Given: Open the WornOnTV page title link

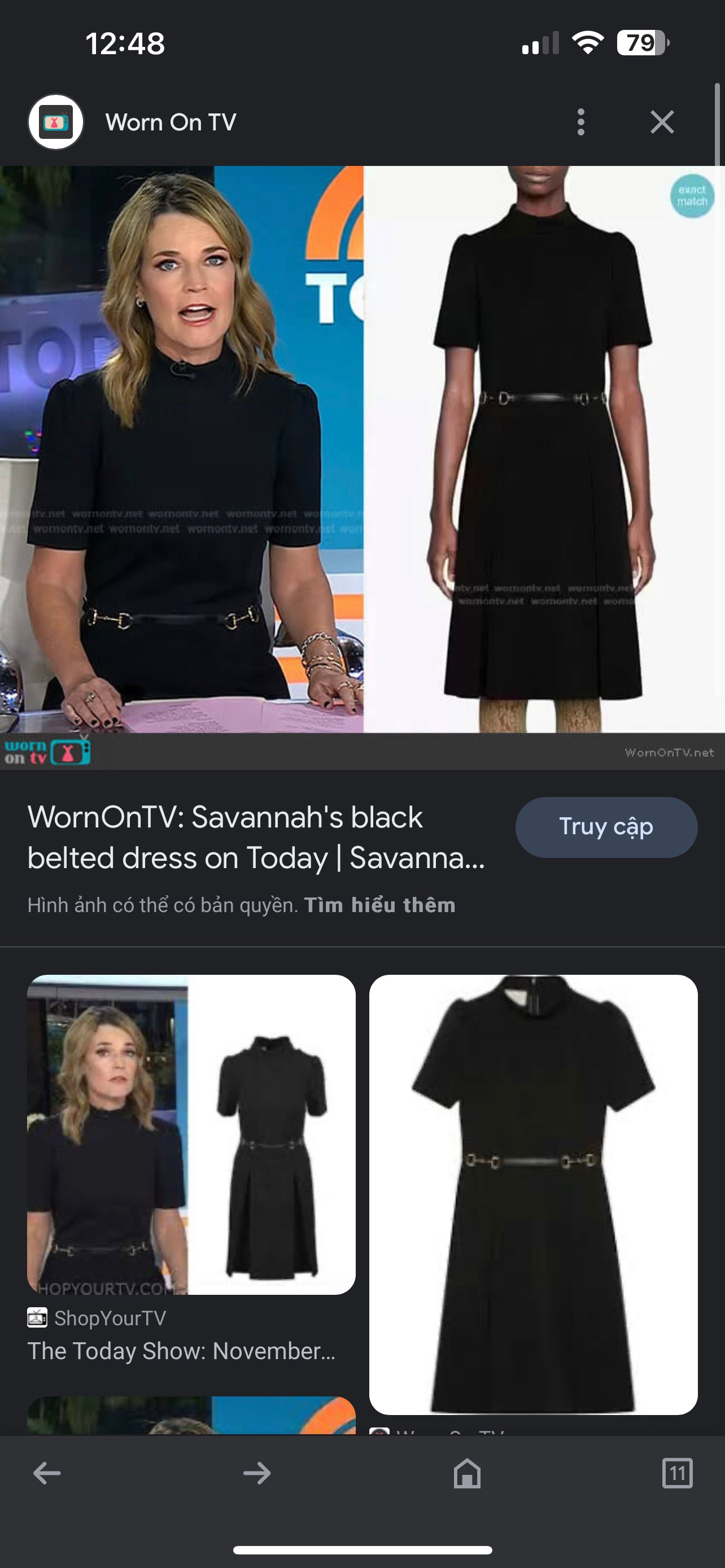Looking at the screenshot, I should tap(256, 837).
